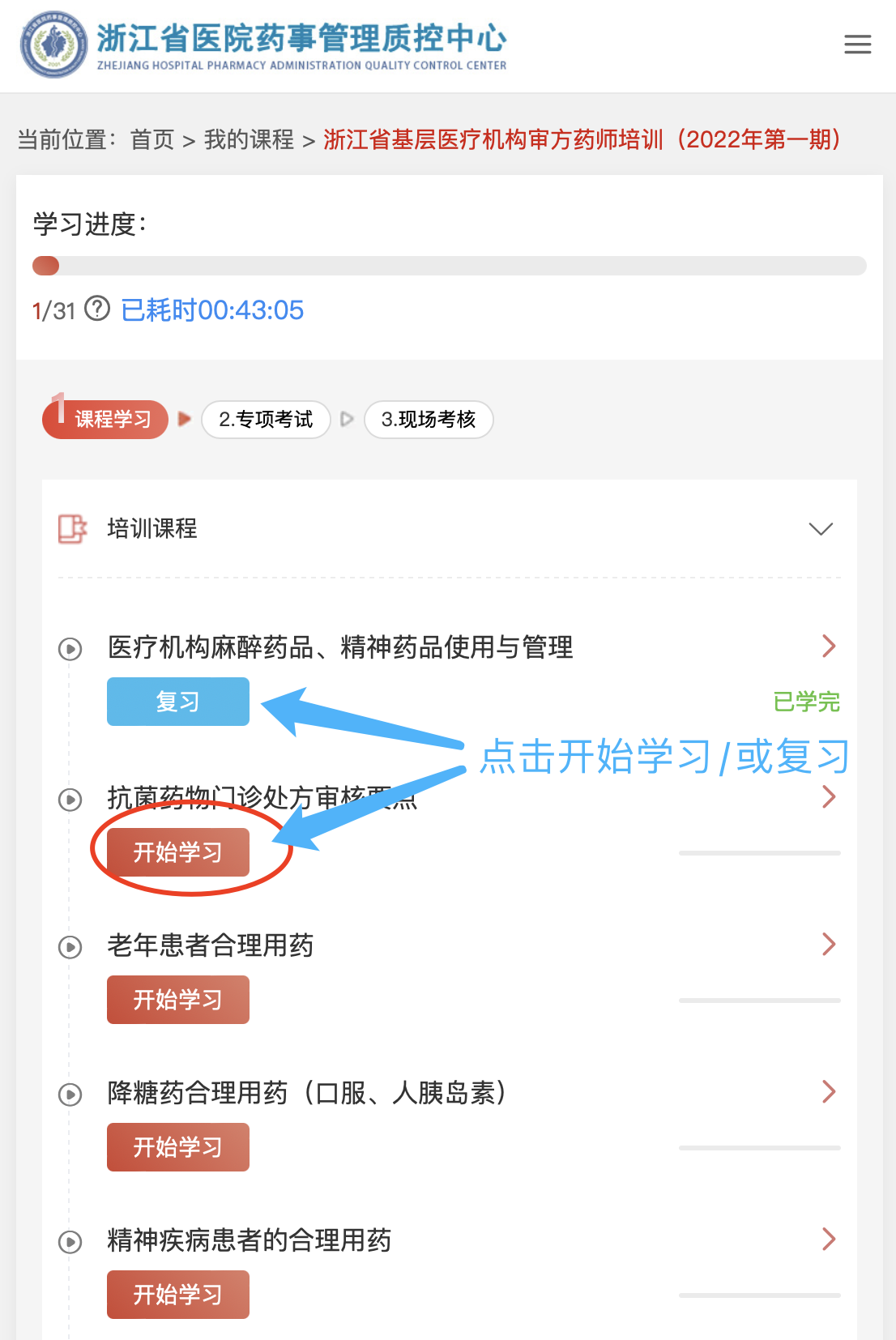Viewport: 896px width, 1340px height.
Task: Go to 首页 in the breadcrumb
Action: 152,139
